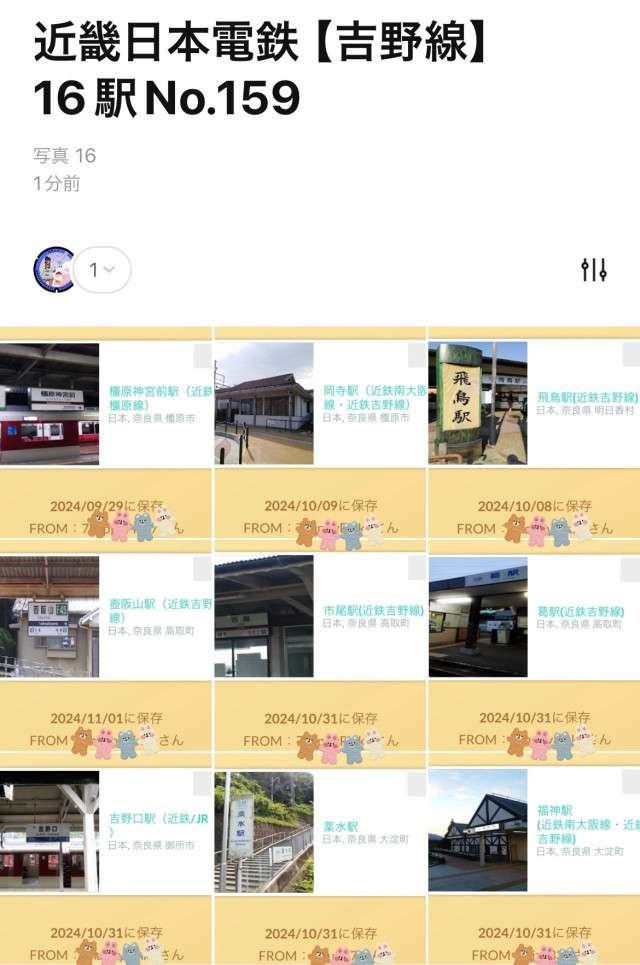This screenshot has height=965, width=640.
Task: Tap the album member profile avatar
Action: pyautogui.click(x=54, y=270)
